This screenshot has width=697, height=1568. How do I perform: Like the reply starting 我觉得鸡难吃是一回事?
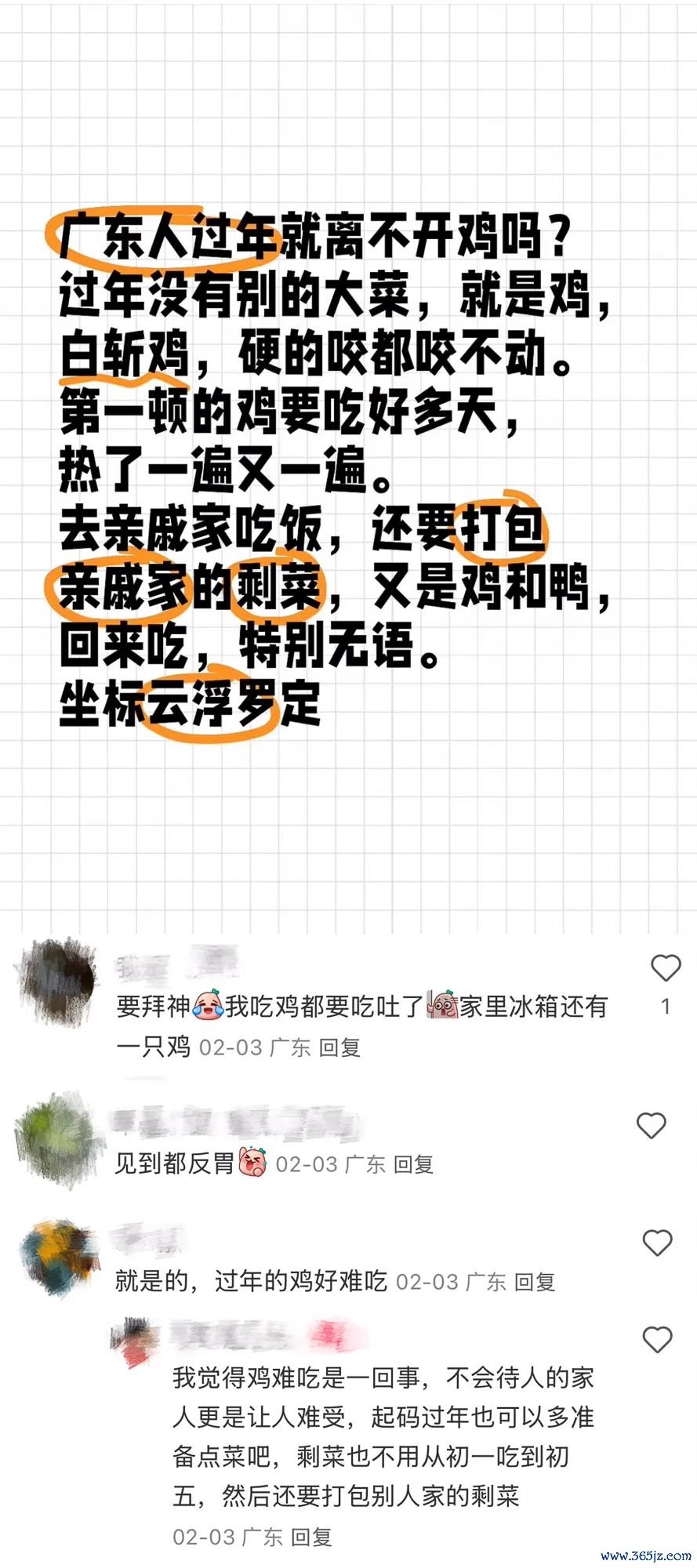[657, 1340]
